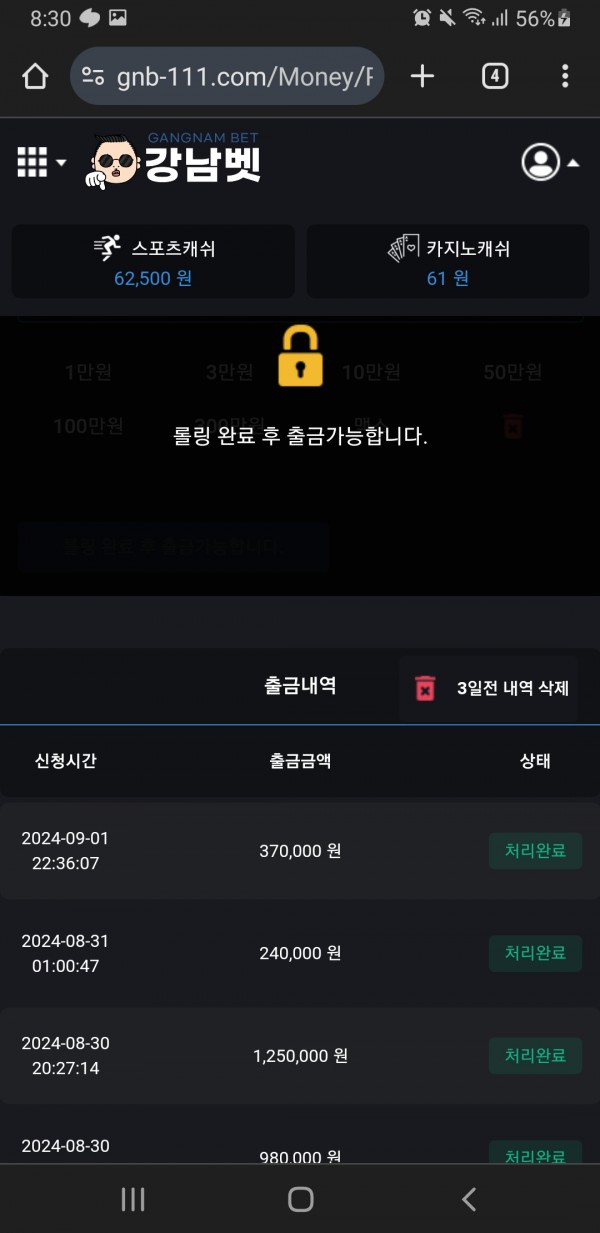Go to the browser home page

click(35, 76)
